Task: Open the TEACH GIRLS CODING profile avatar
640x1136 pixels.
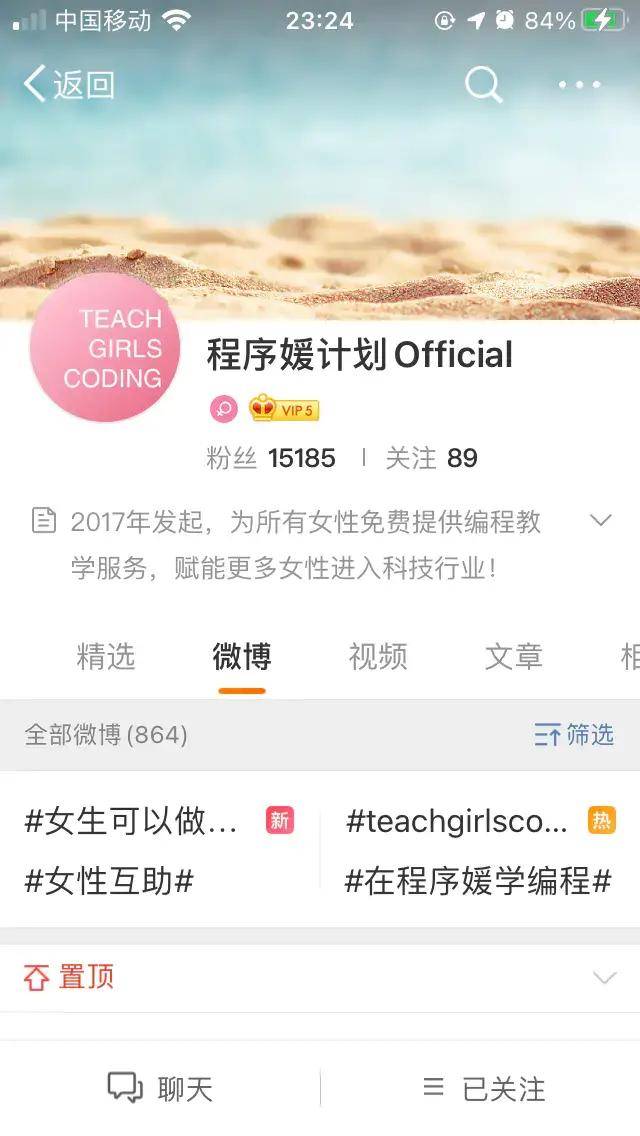Action: [105, 347]
